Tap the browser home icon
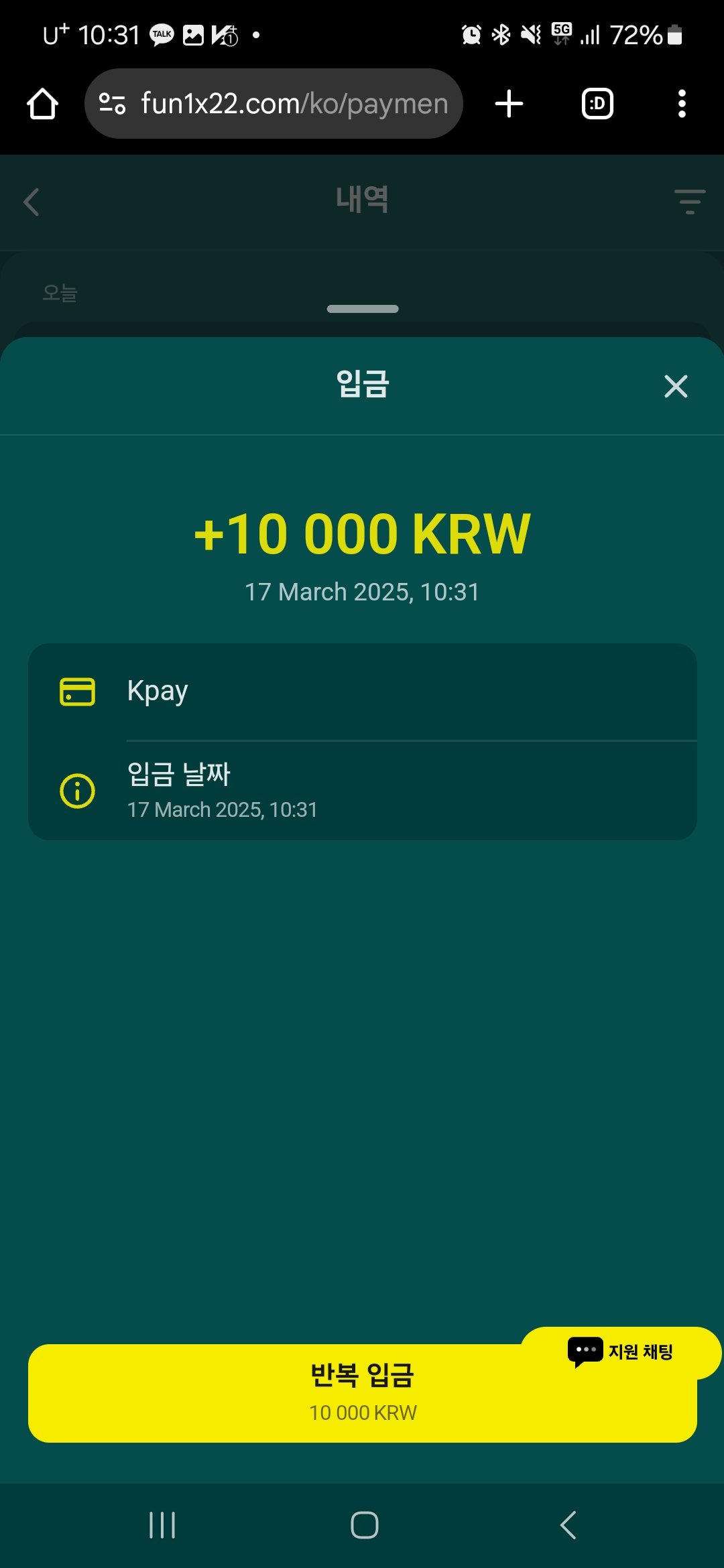 point(42,104)
